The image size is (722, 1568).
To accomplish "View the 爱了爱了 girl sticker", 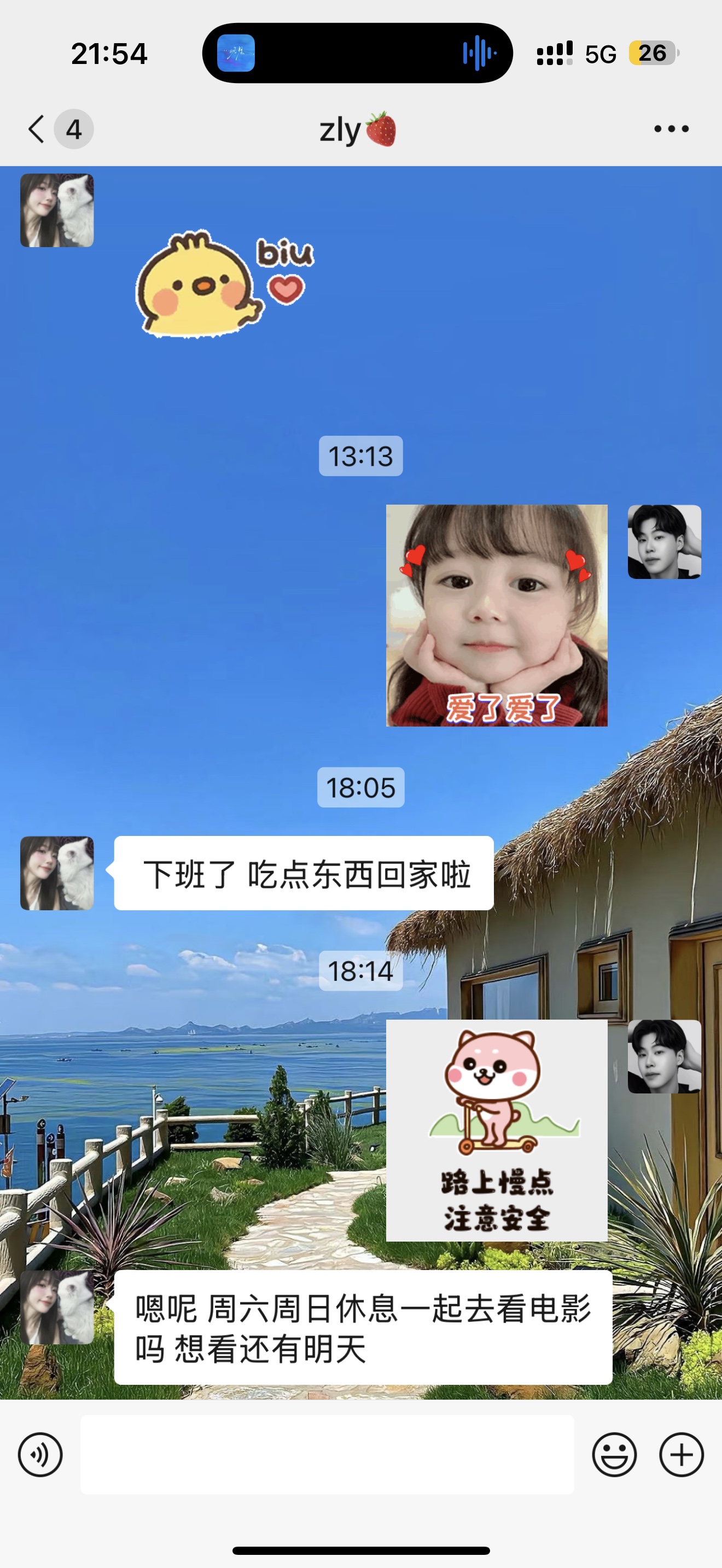I will coord(497,616).
